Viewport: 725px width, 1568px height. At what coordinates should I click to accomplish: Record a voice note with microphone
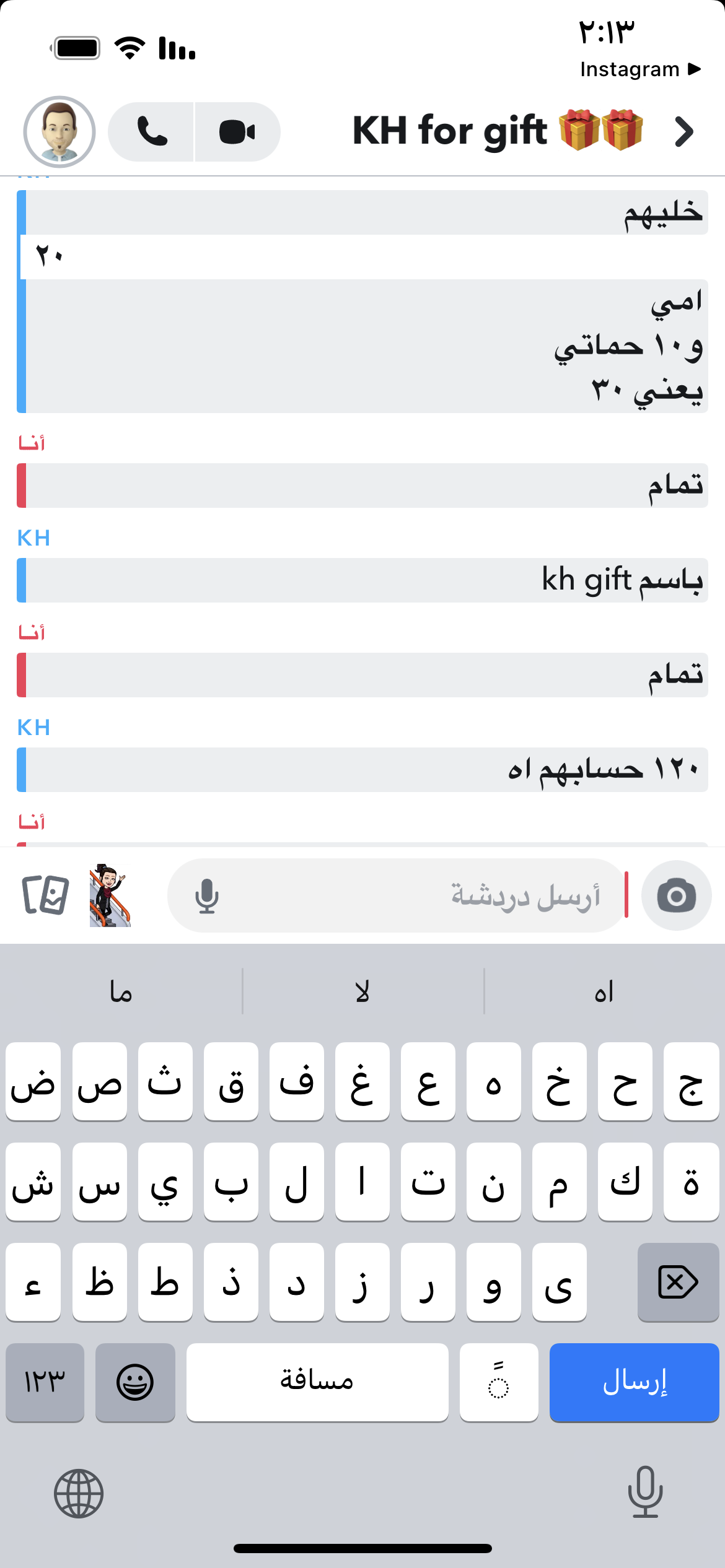click(x=207, y=895)
